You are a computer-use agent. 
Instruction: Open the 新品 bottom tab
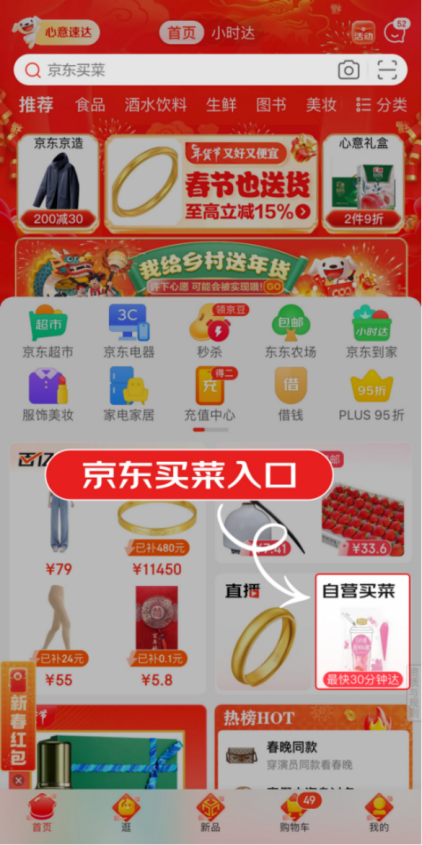[210, 813]
